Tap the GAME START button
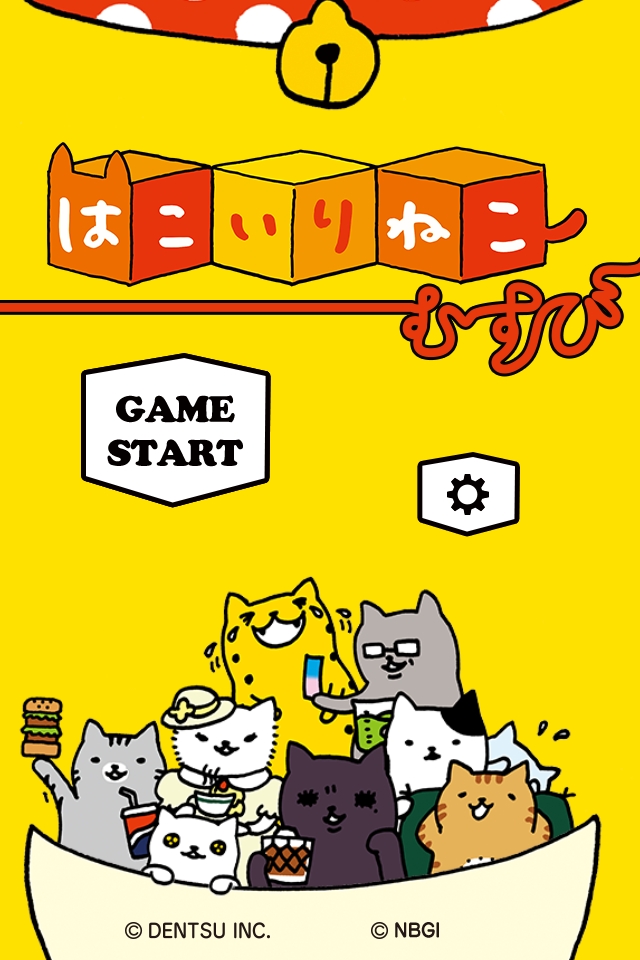640x960 pixels. click(175, 430)
